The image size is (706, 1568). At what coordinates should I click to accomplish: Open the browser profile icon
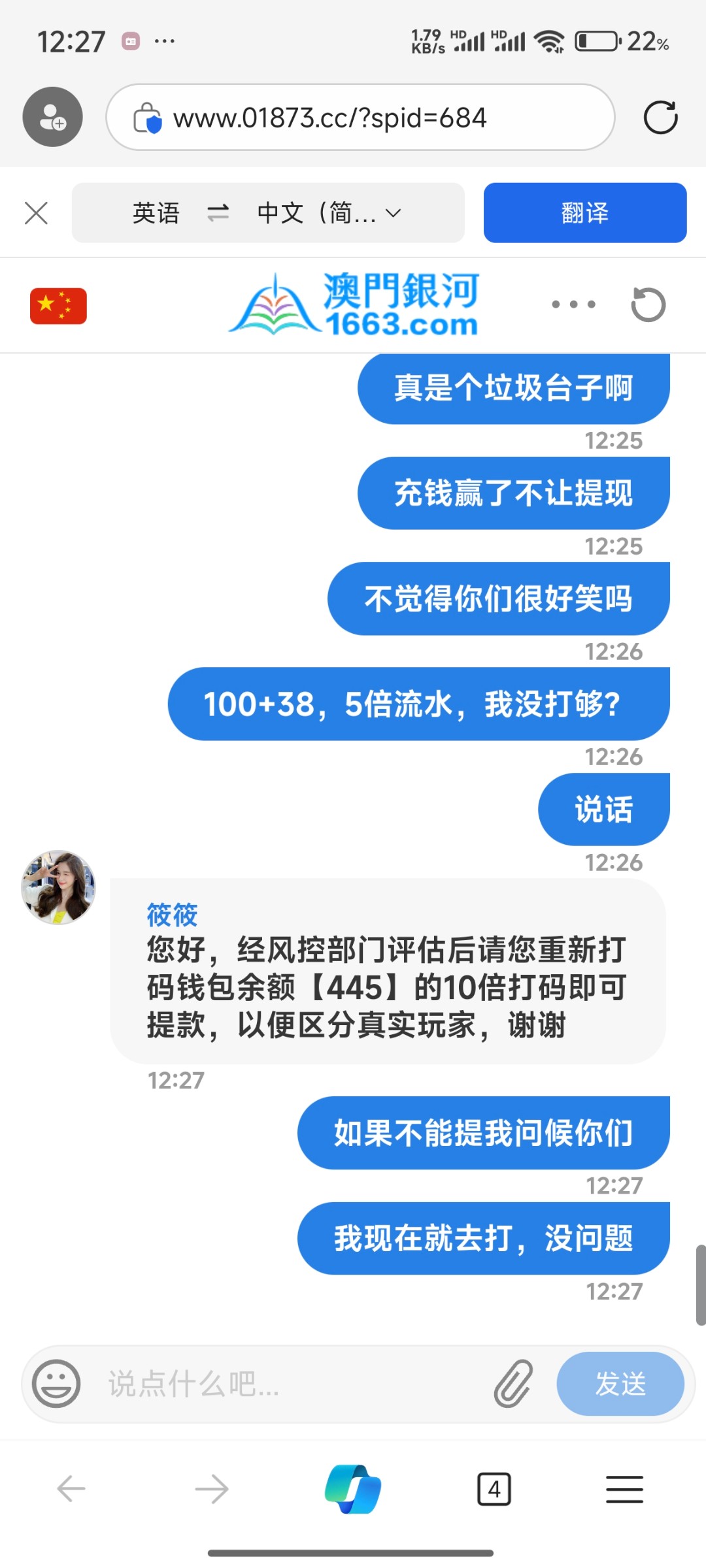(52, 118)
